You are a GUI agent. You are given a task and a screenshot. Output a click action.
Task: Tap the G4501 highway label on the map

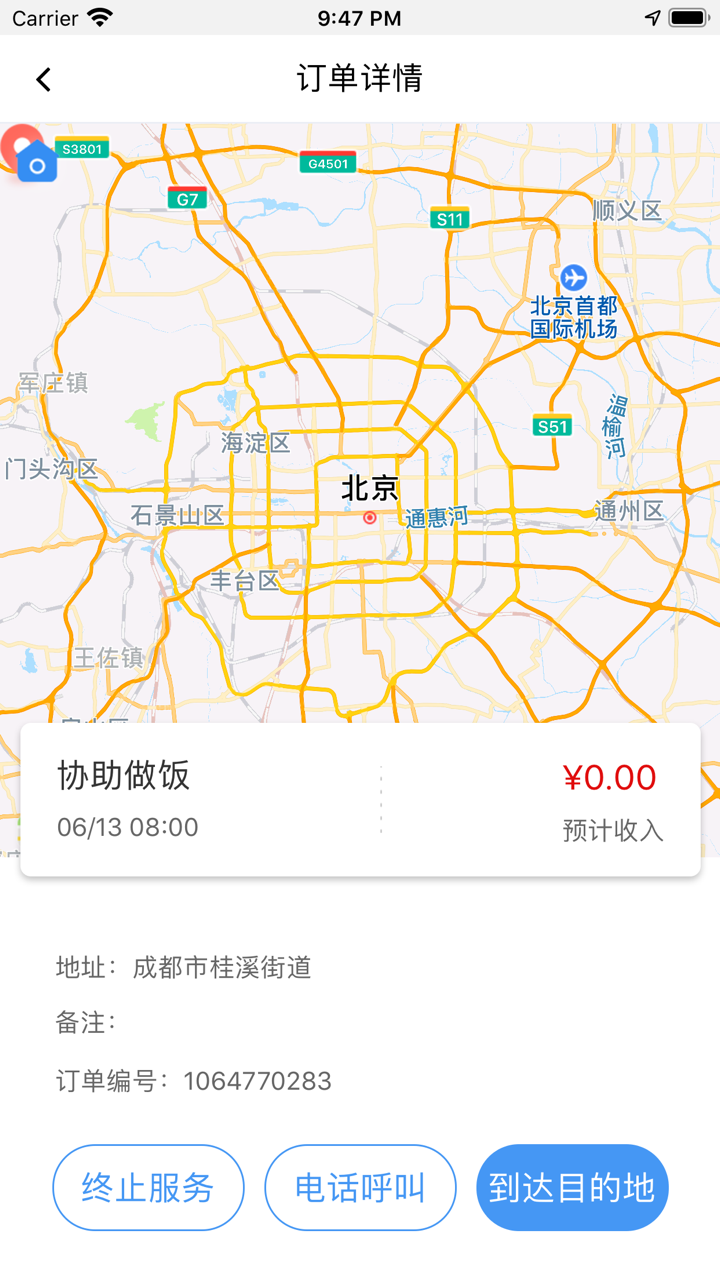327,162
